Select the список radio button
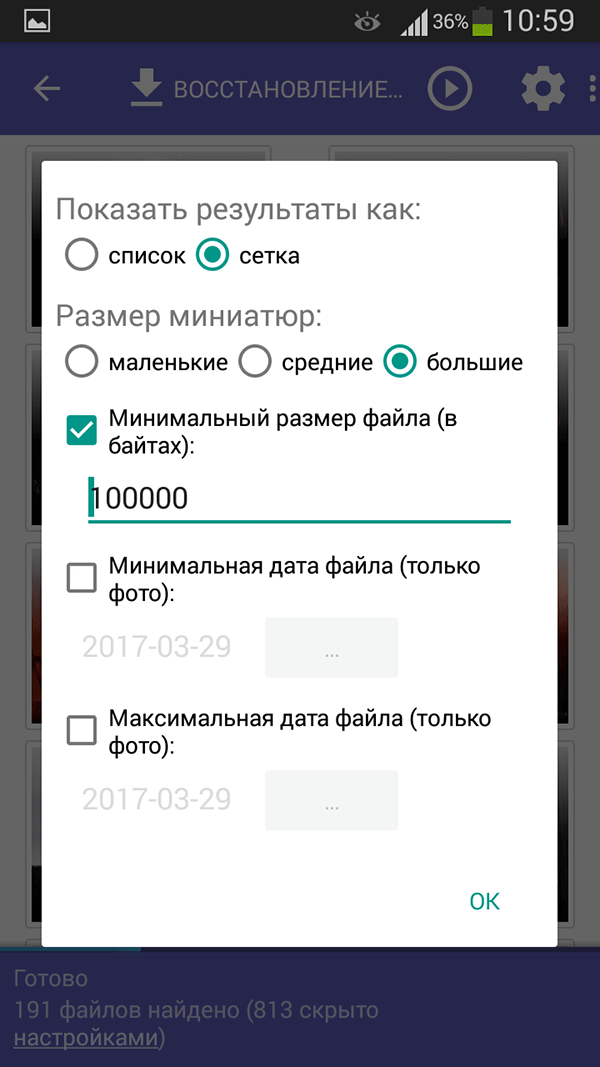The width and height of the screenshot is (600, 1067). (82, 256)
